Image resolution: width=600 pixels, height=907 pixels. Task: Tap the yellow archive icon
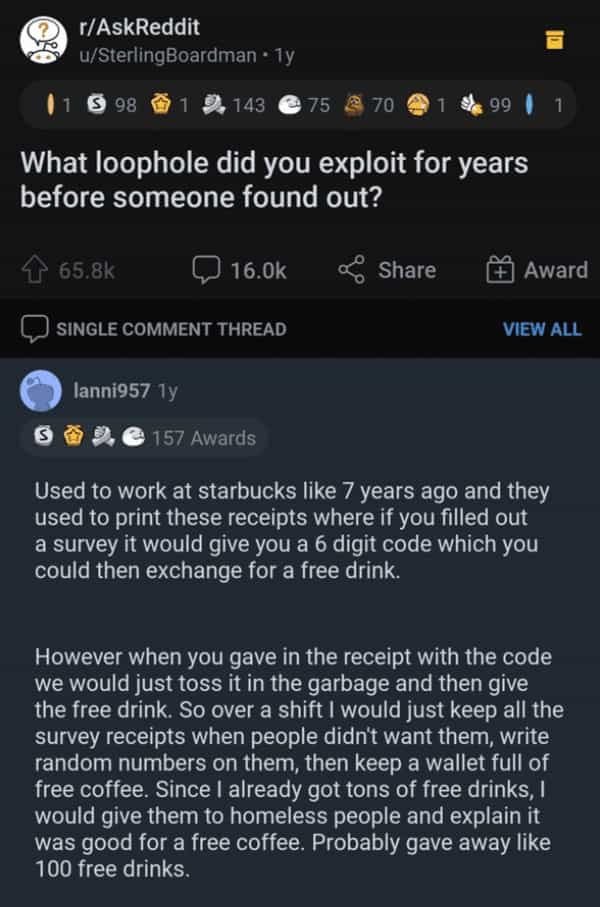pyautogui.click(x=555, y=39)
